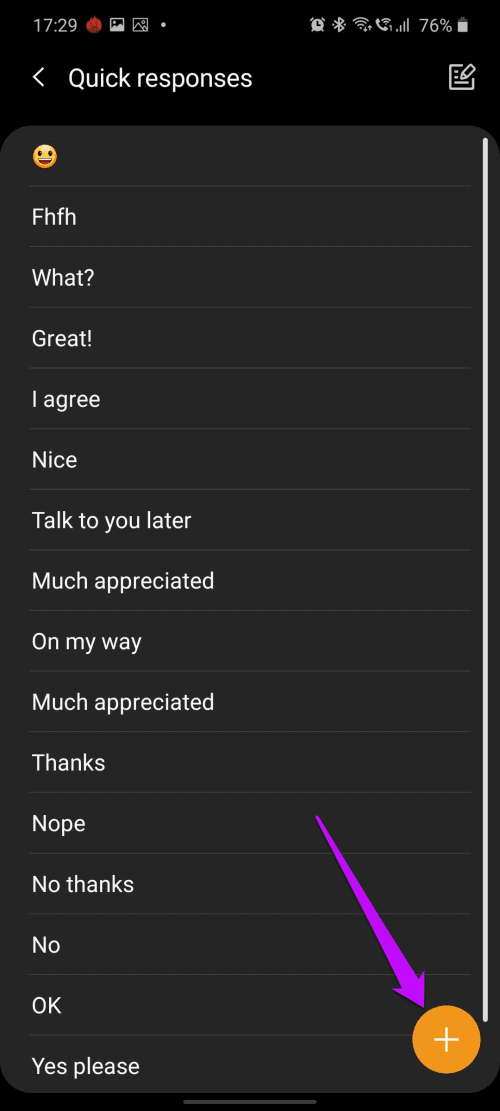Viewport: 500px width, 1111px height.
Task: Select the smiley emoji response
Action: (x=250, y=157)
